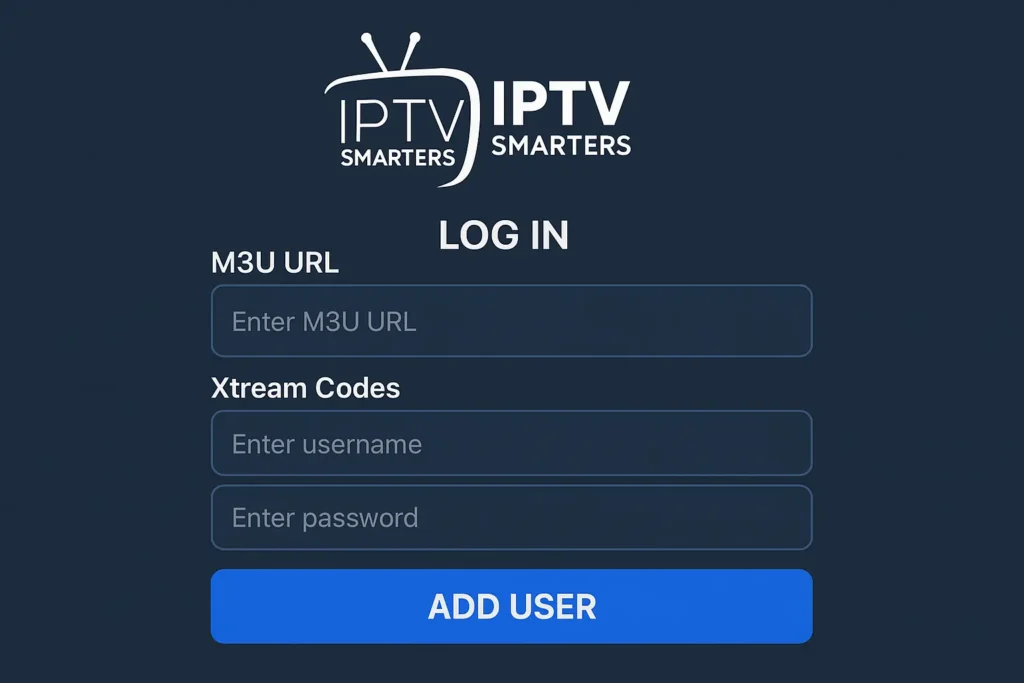
Task: Select the Enter password field
Action: 511,517
